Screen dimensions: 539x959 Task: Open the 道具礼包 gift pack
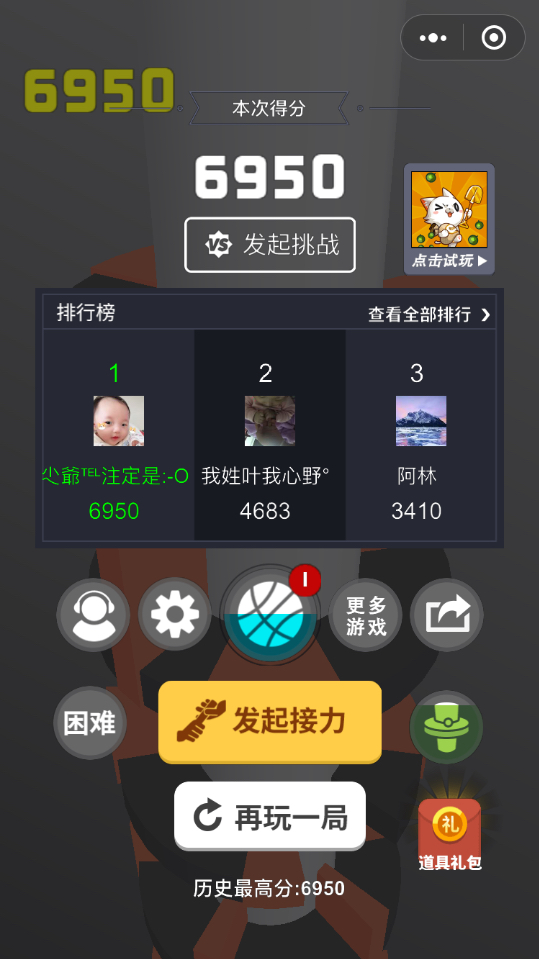(450, 835)
